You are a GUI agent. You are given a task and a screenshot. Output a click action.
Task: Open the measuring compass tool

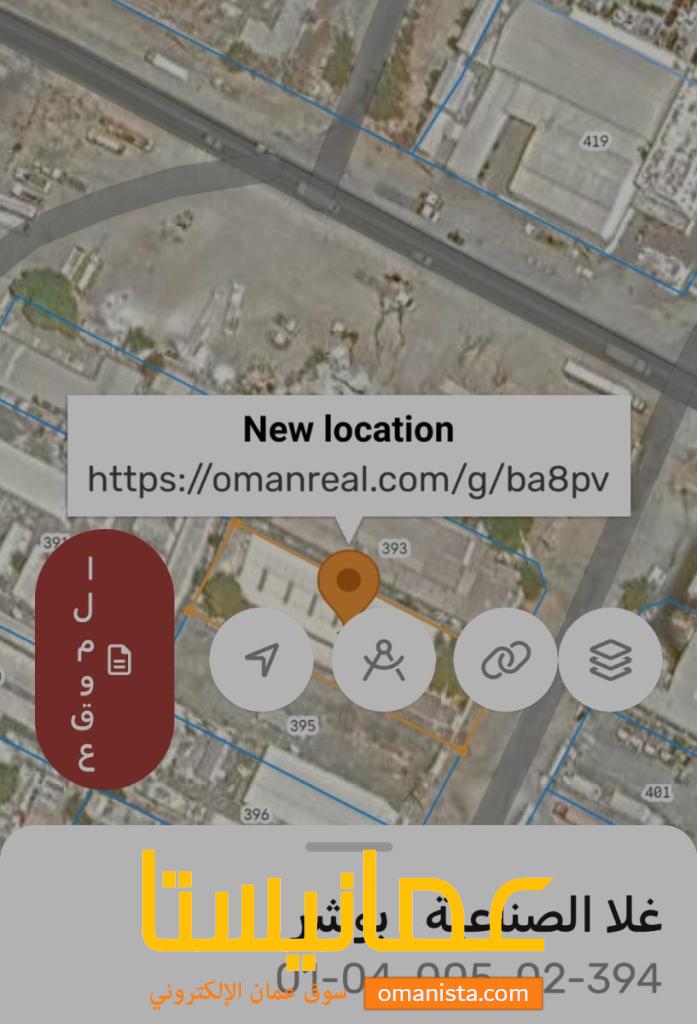point(383,660)
